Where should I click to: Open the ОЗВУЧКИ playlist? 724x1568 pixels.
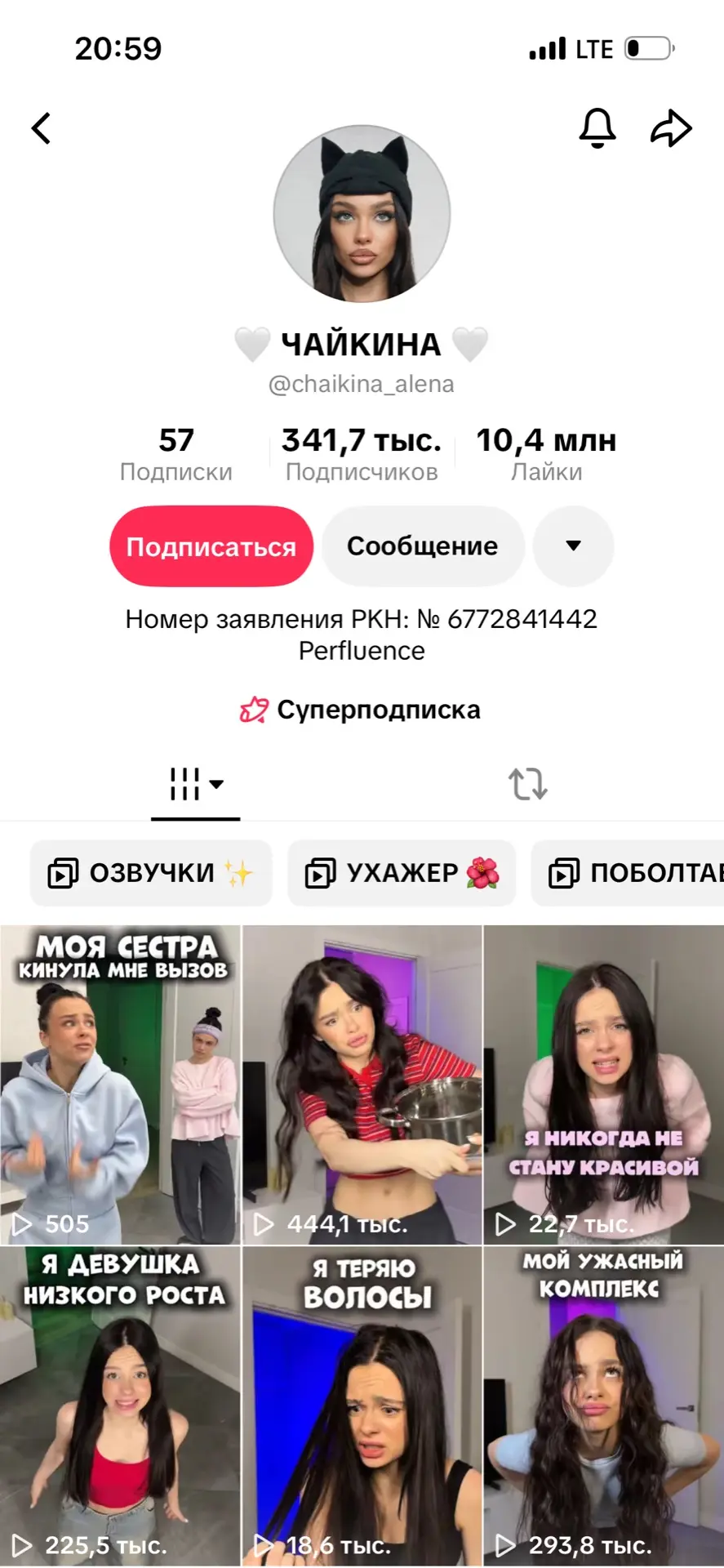click(x=151, y=873)
